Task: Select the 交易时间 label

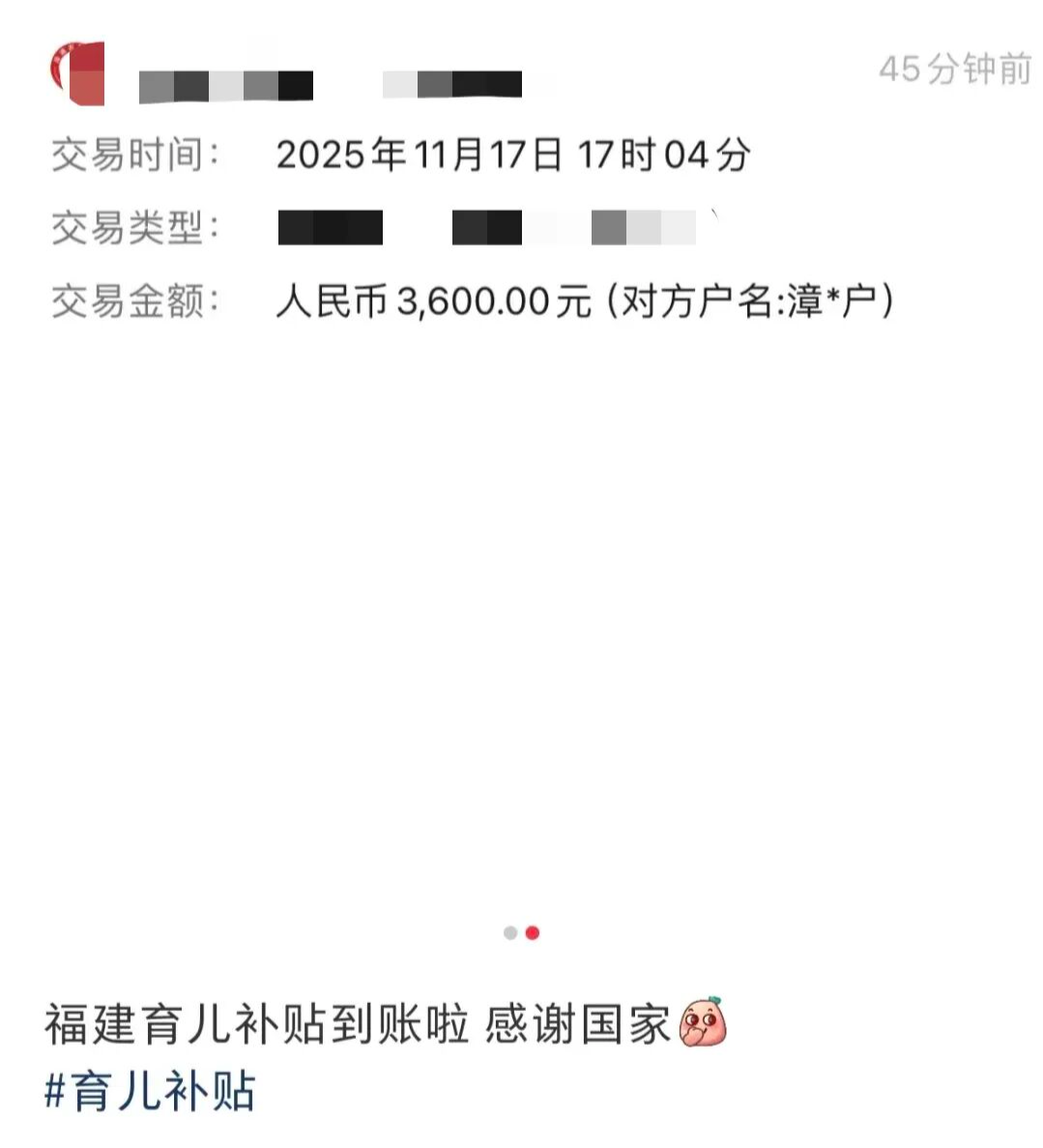Action: click(x=131, y=155)
